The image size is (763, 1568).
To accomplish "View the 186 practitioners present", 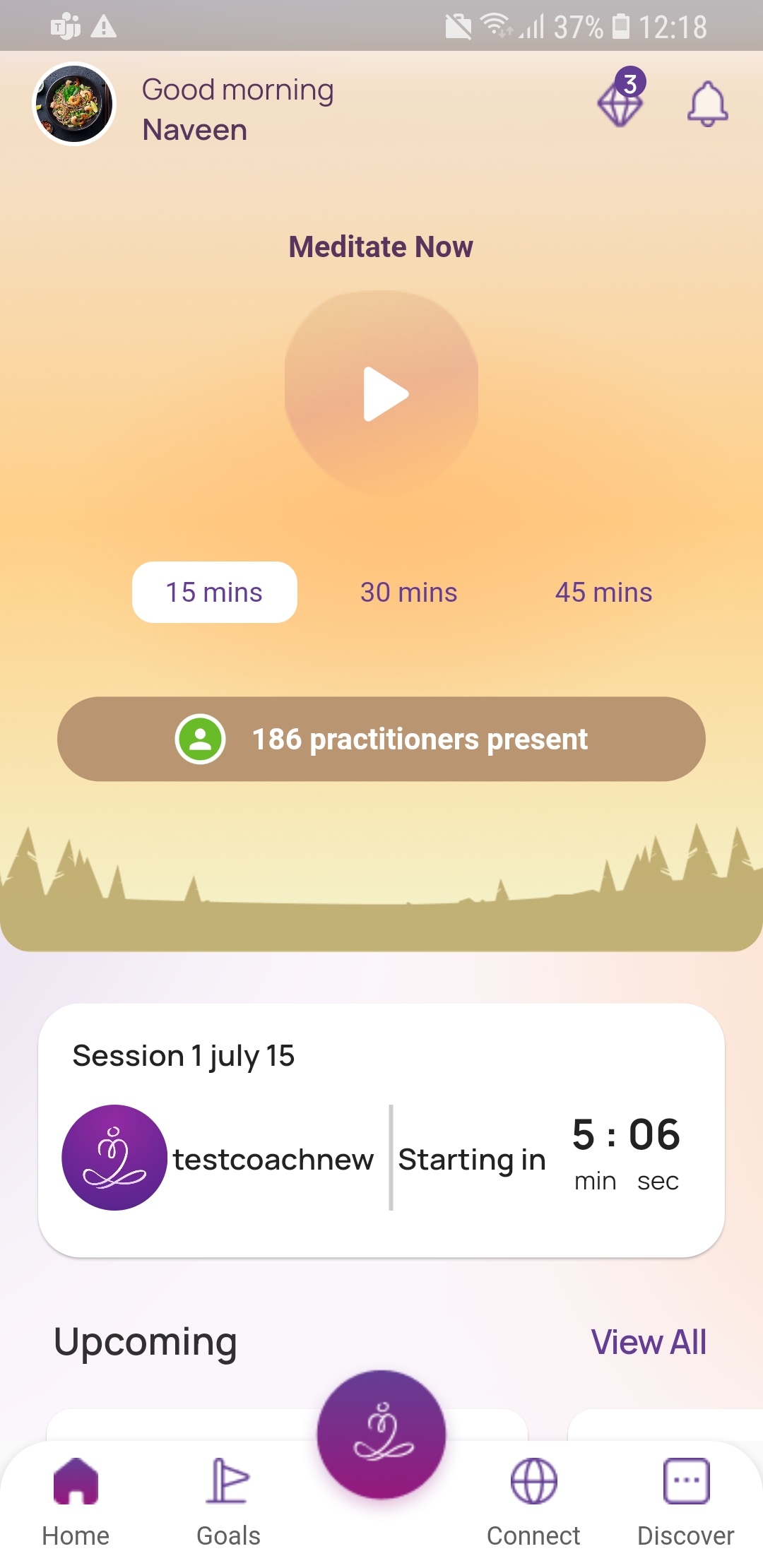I will coord(381,740).
